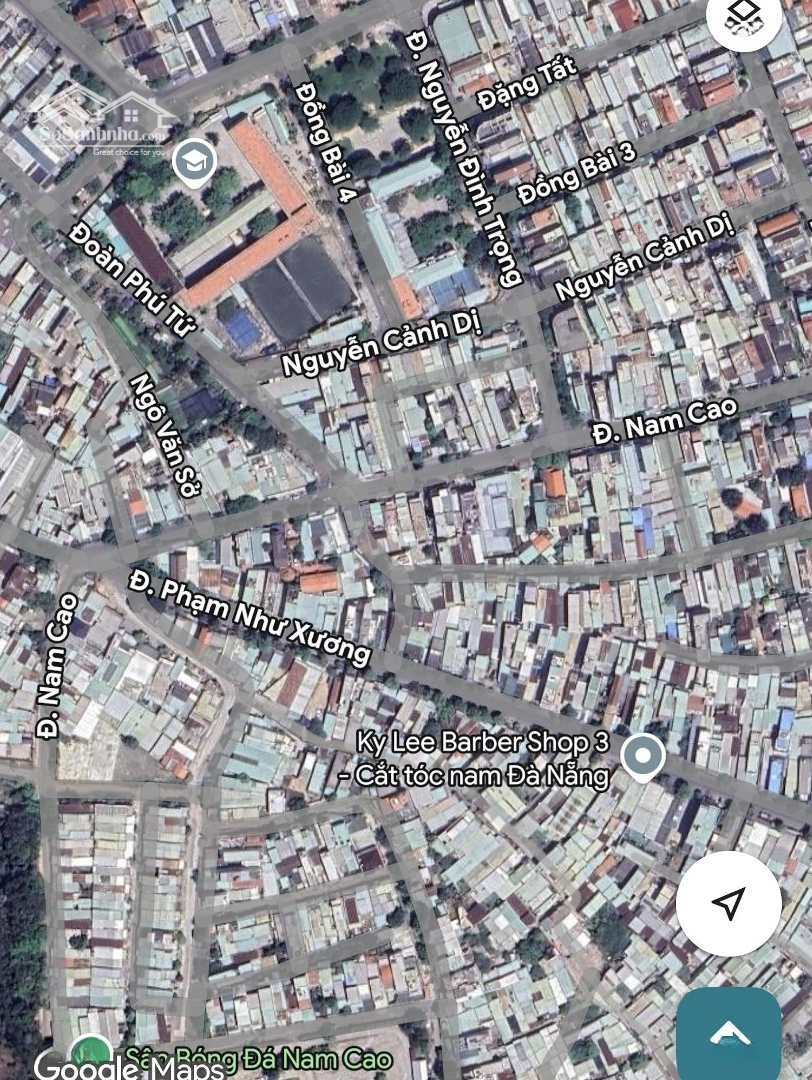Open the map layers button

click(744, 18)
